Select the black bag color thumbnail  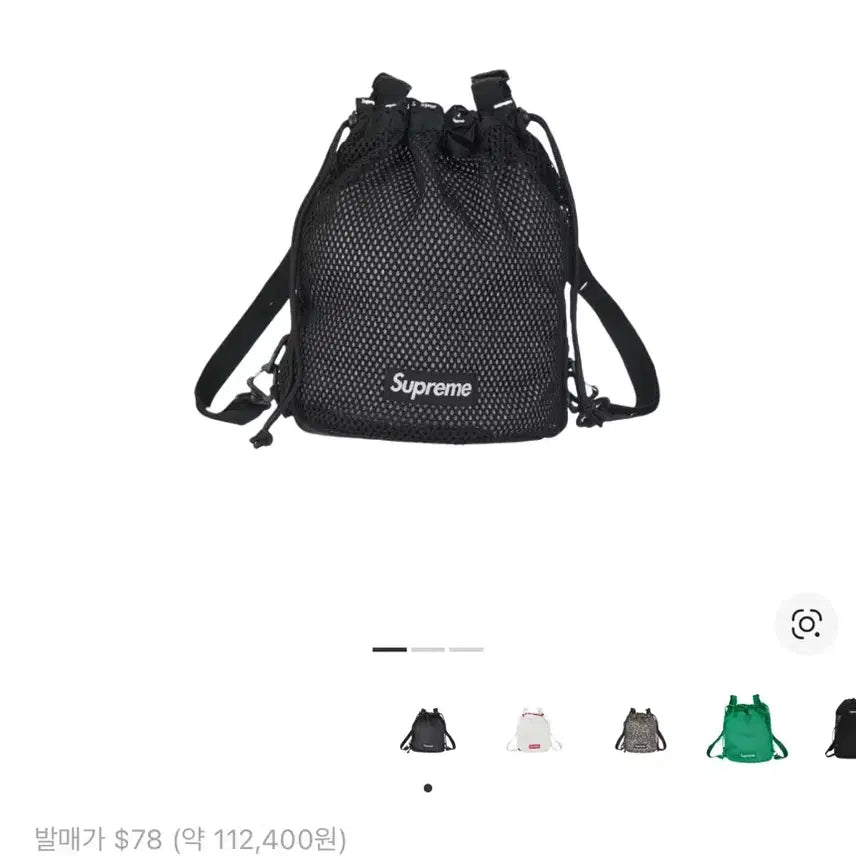(x=427, y=730)
